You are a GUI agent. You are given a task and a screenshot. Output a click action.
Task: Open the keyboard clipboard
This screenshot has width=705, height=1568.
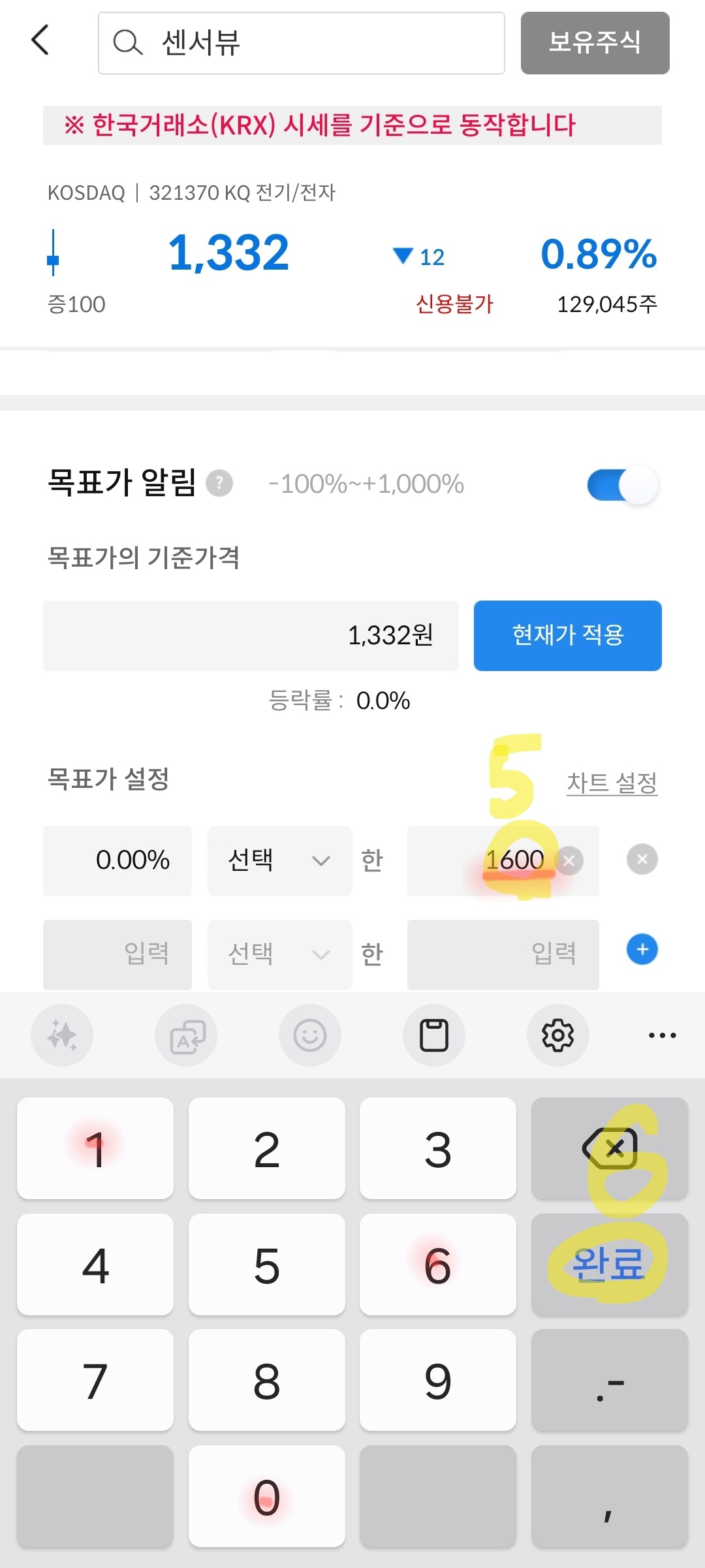tap(434, 1035)
